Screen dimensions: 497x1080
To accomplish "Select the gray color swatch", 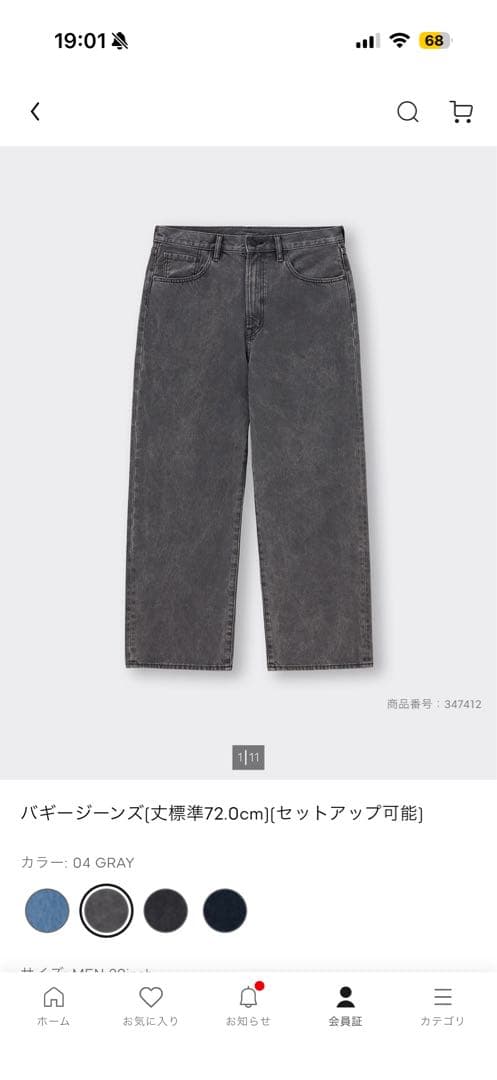I will [x=106, y=911].
